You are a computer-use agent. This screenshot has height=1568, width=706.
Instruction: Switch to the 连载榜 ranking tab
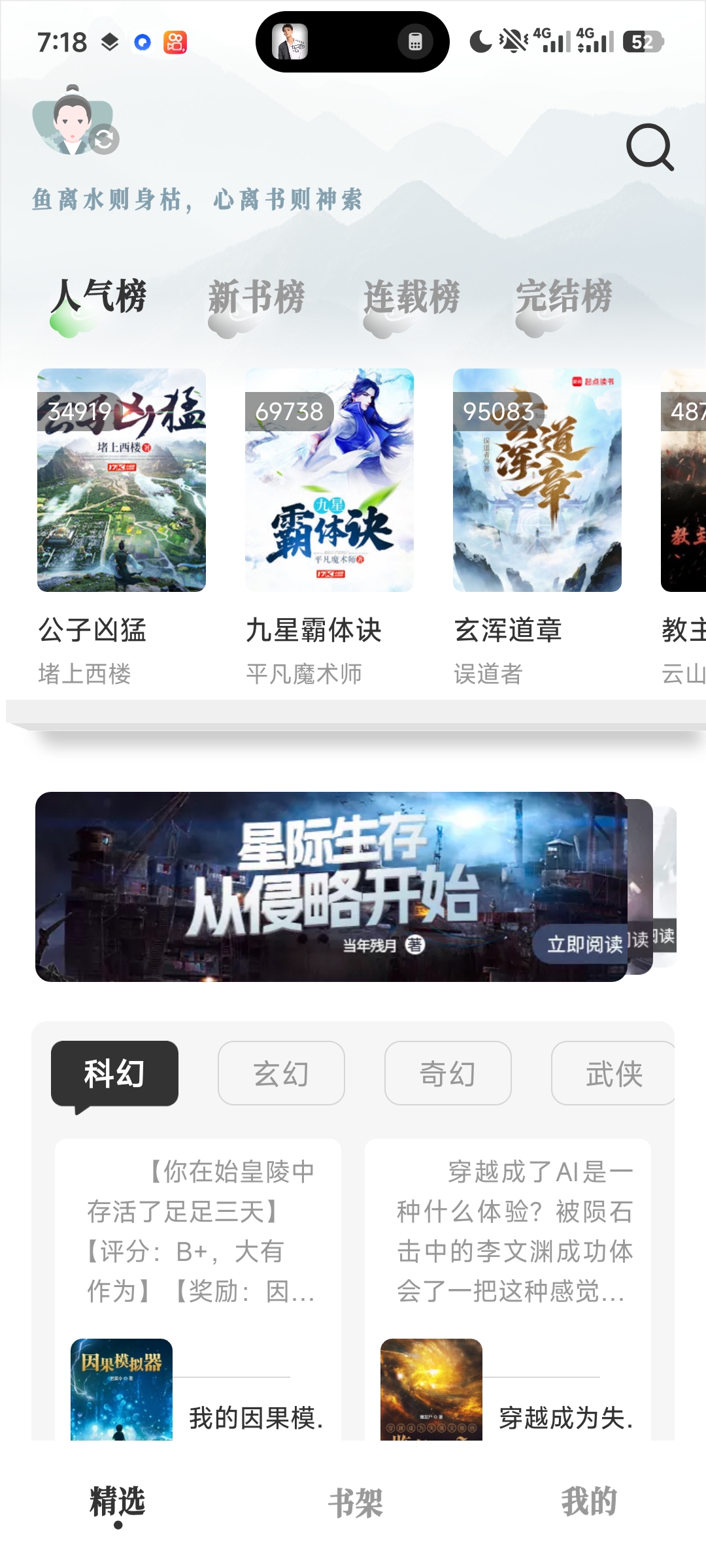tap(413, 297)
